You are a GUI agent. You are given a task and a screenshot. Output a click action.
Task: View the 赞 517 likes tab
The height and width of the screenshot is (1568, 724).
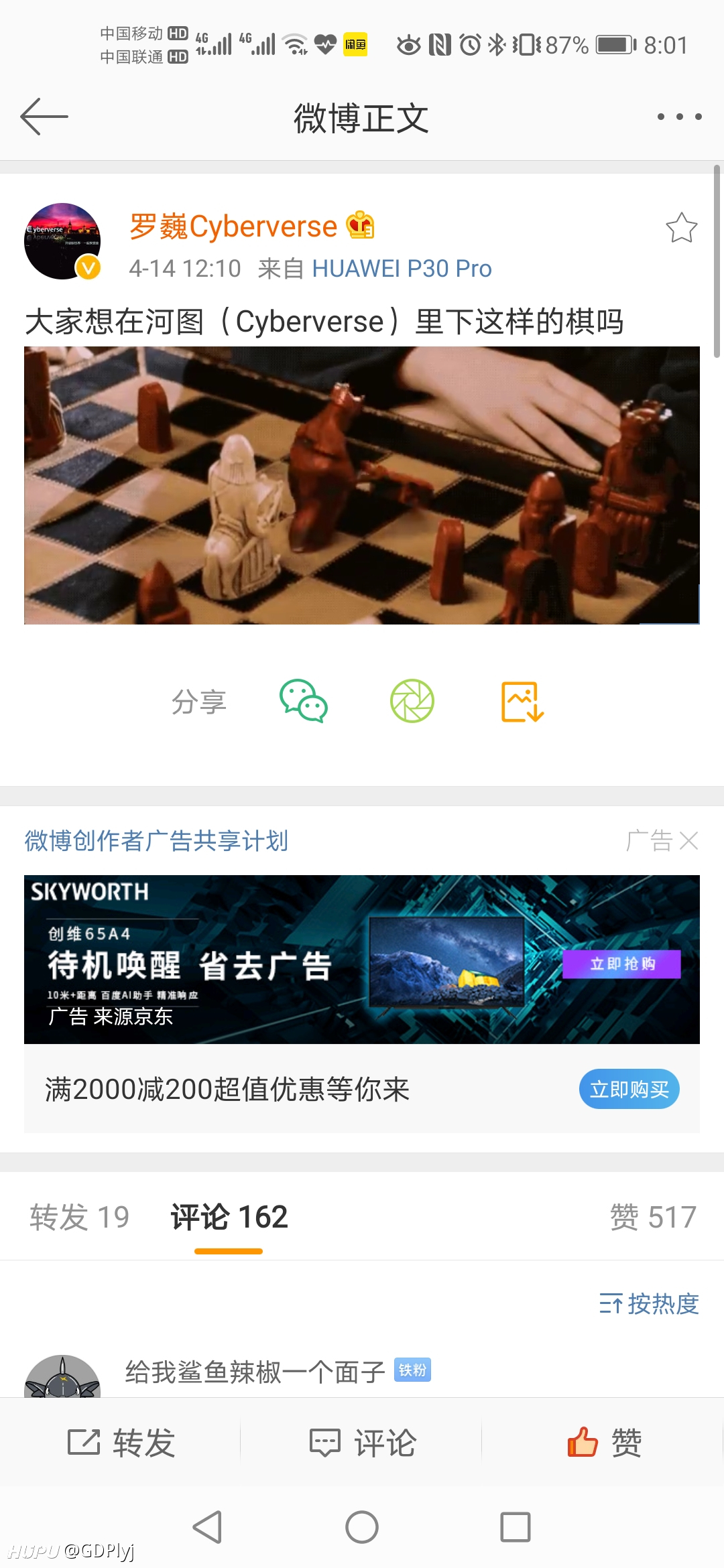point(654,1217)
